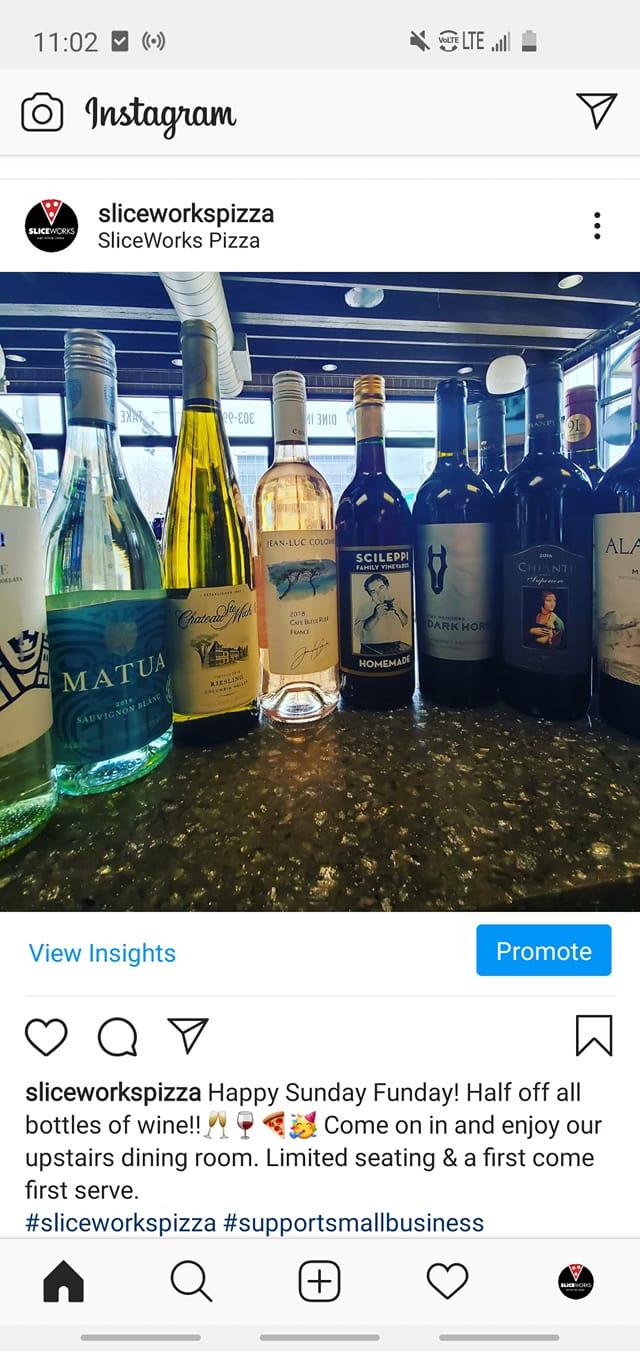Tap the blue Promote button
Screen dimensions: 640x1351
543,951
